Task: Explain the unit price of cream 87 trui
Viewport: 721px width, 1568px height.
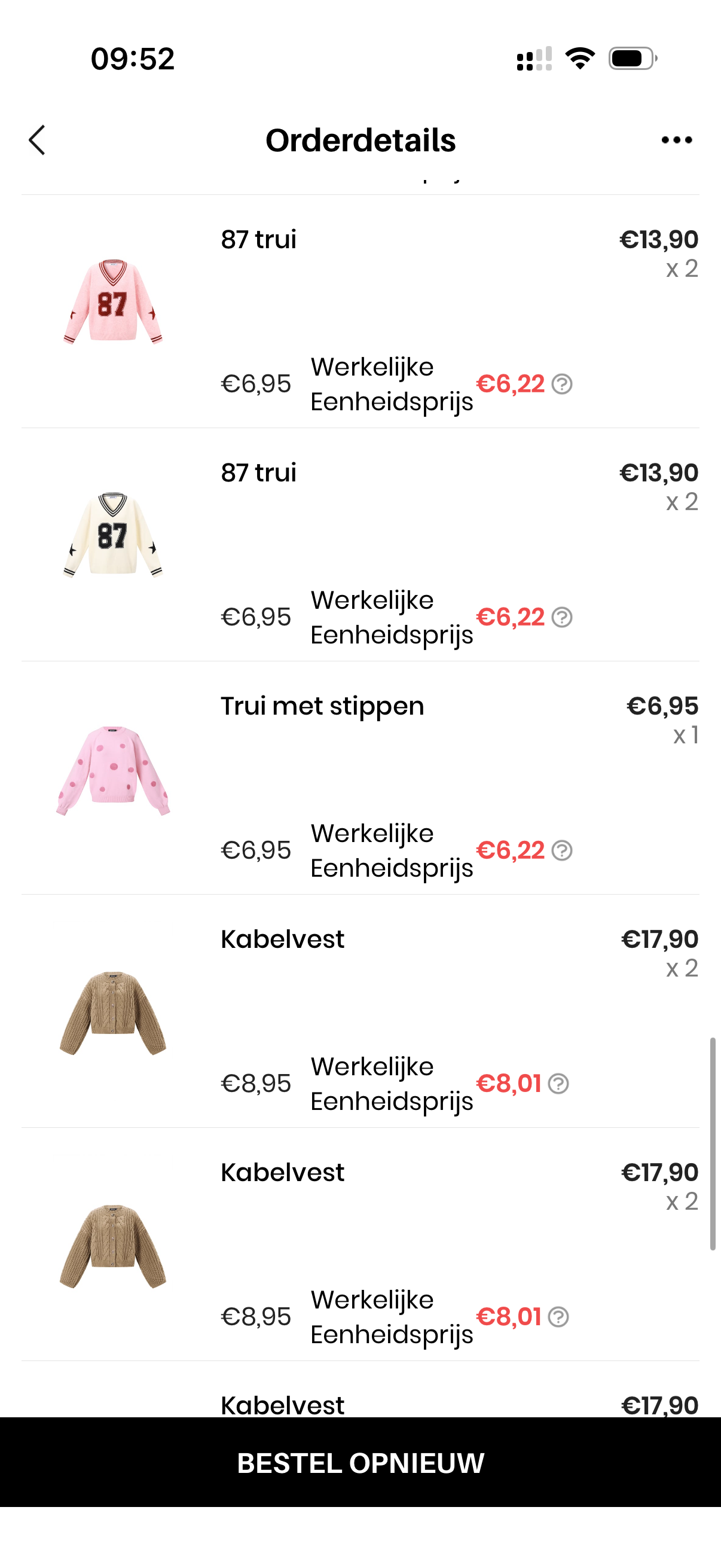Action: coord(561,617)
